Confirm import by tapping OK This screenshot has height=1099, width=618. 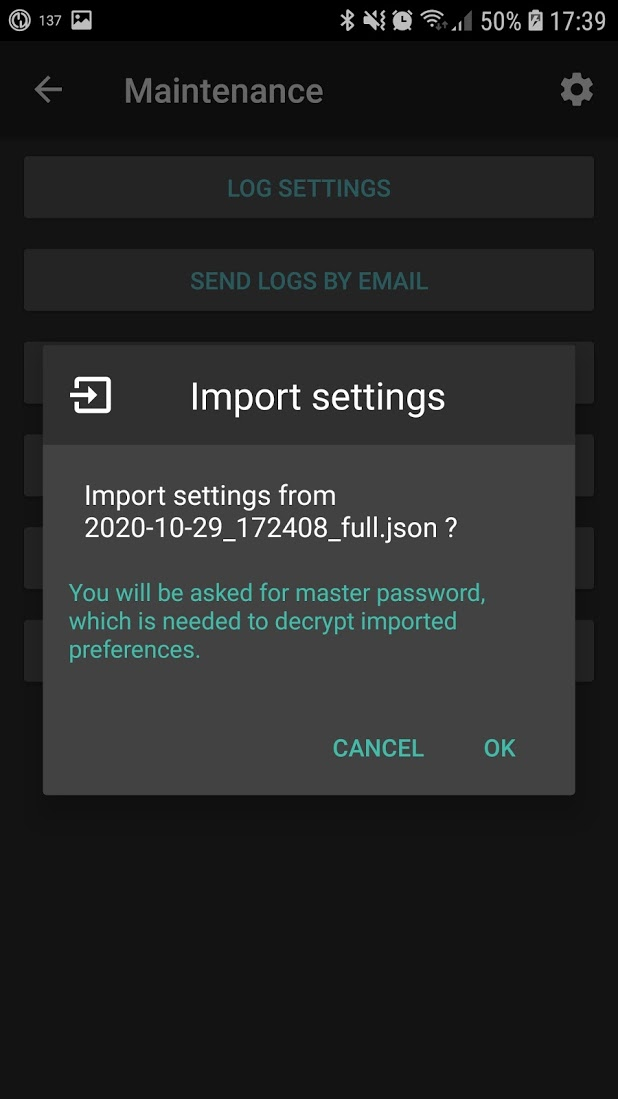[500, 748]
